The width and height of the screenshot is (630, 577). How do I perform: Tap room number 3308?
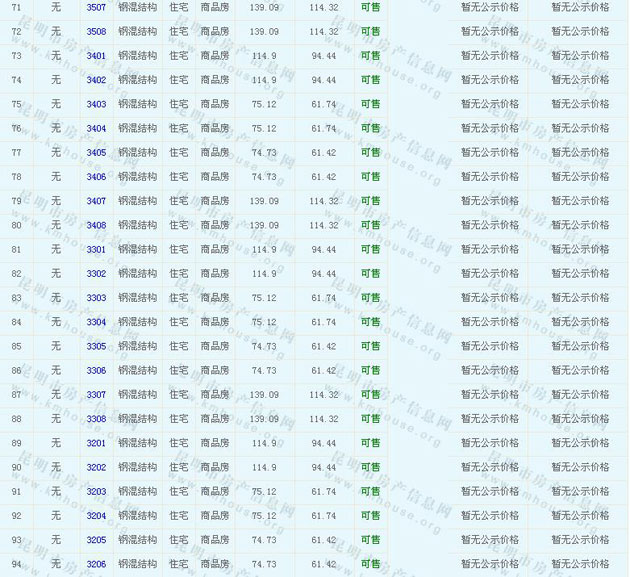[96, 419]
